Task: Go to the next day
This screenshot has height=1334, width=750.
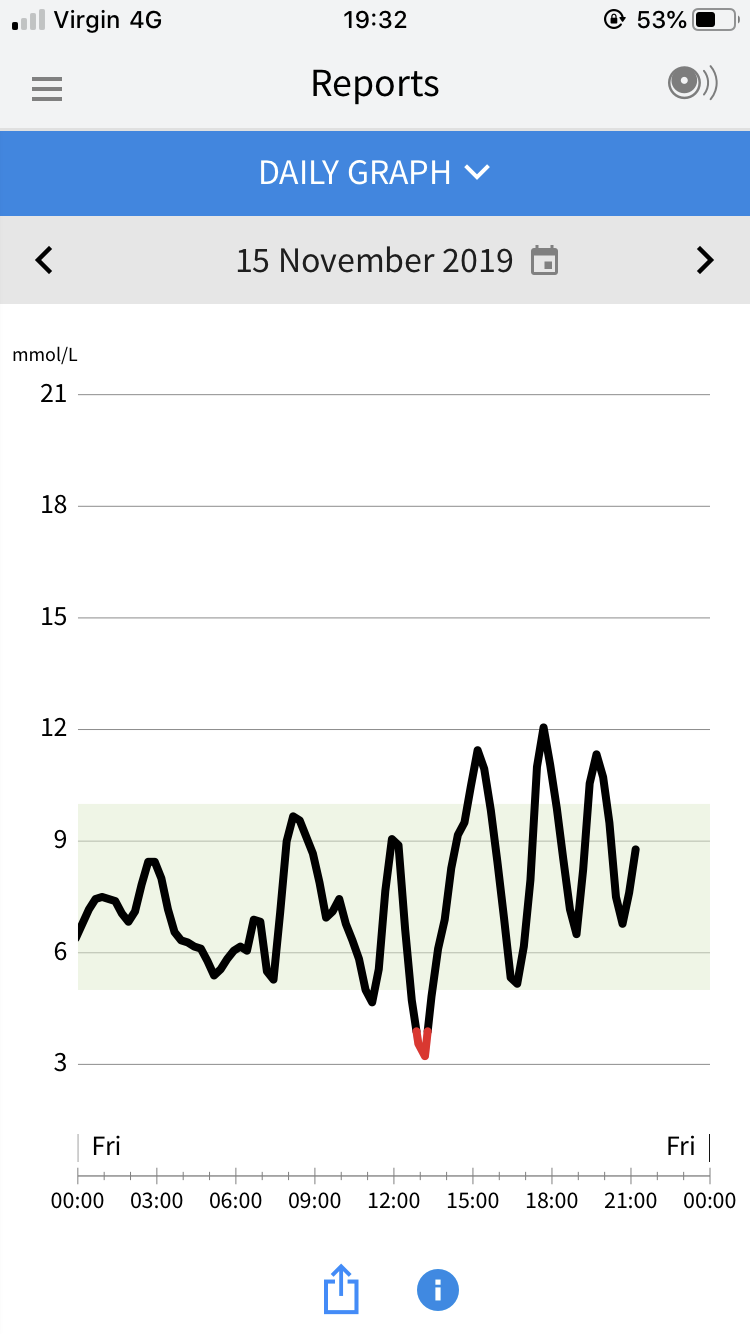Action: 705,261
